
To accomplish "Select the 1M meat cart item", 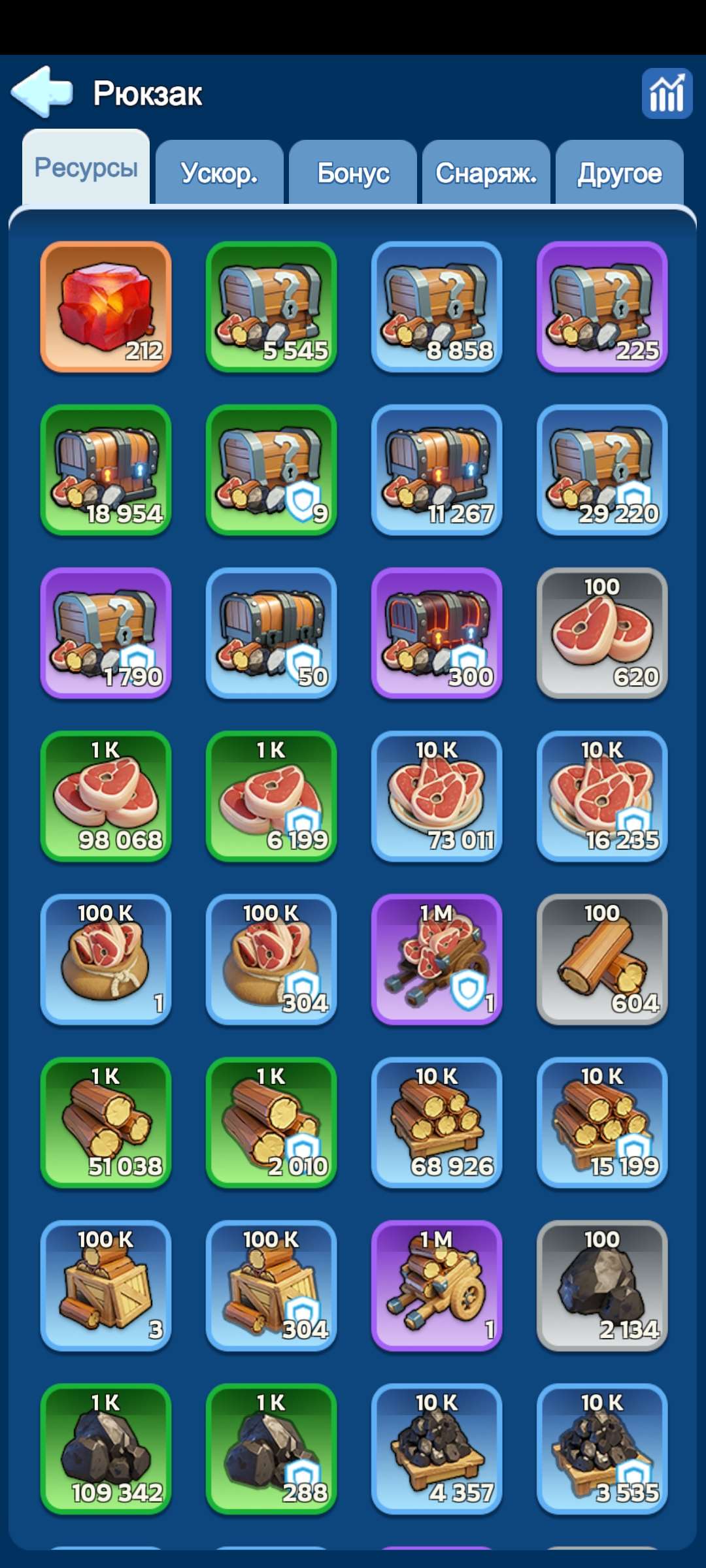I will (x=437, y=959).
